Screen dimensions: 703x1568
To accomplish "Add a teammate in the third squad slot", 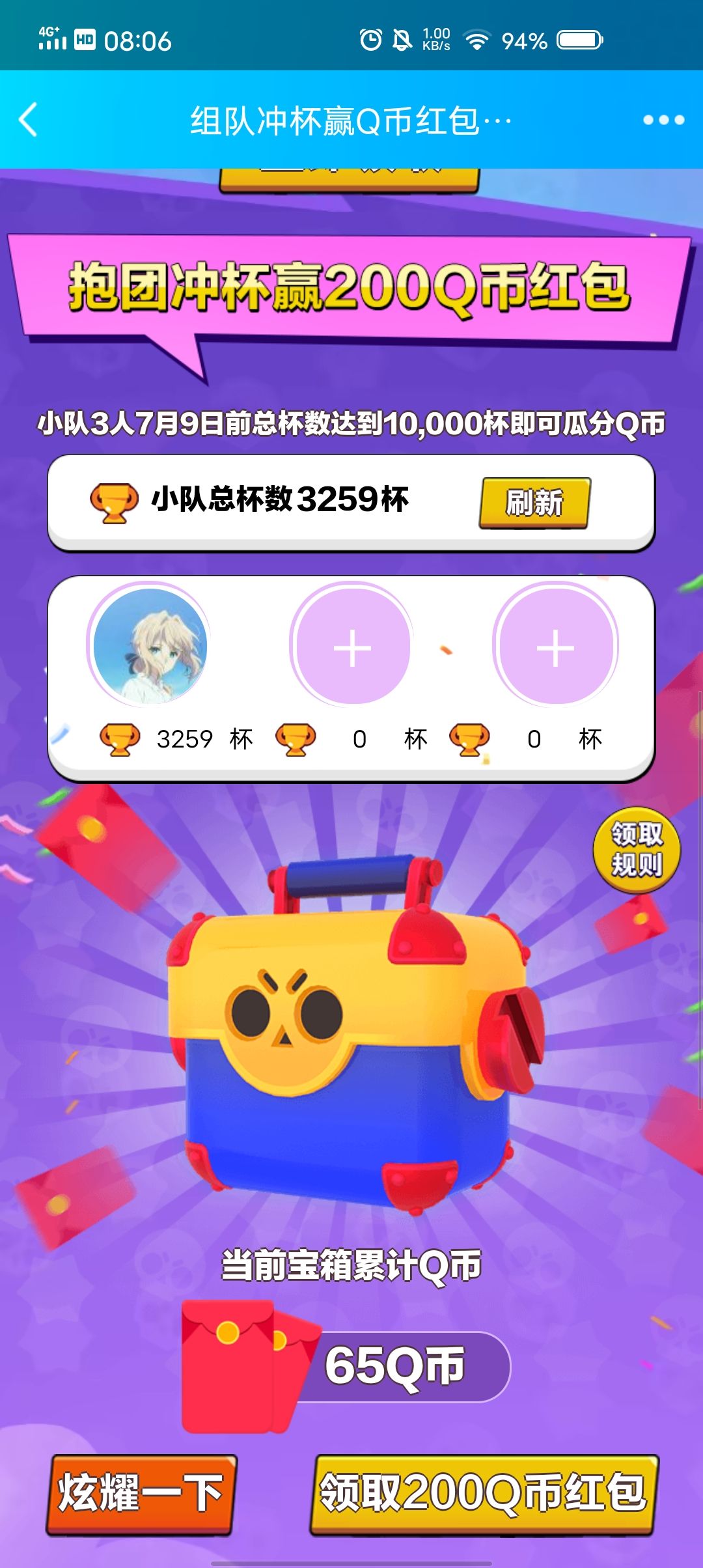I will pos(555,647).
